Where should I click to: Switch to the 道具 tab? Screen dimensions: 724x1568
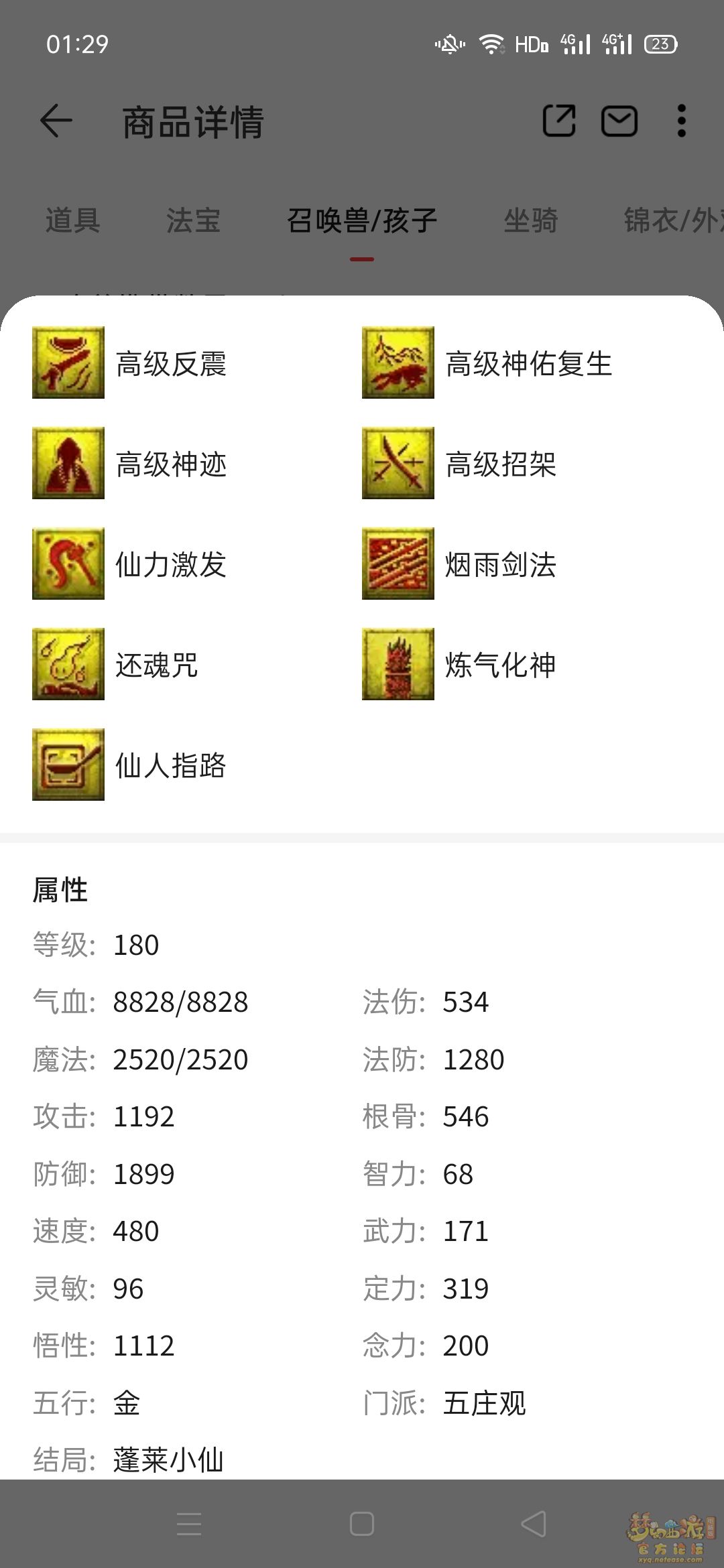tap(72, 220)
